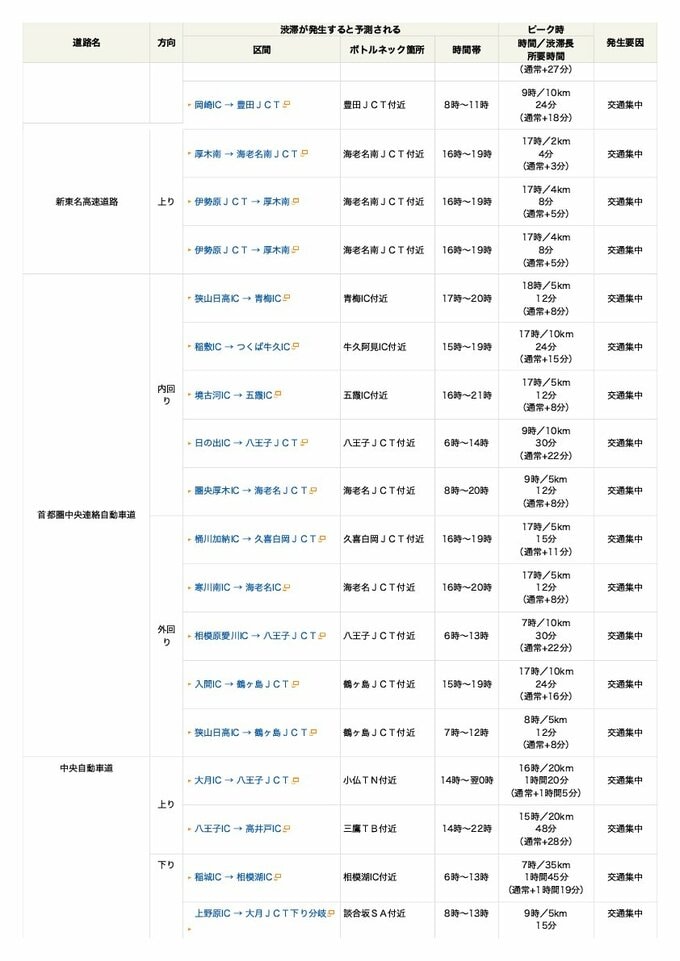Open the 岡崎IC → 豊田ＪＣＴ link
680x961 pixels.
[237, 104]
